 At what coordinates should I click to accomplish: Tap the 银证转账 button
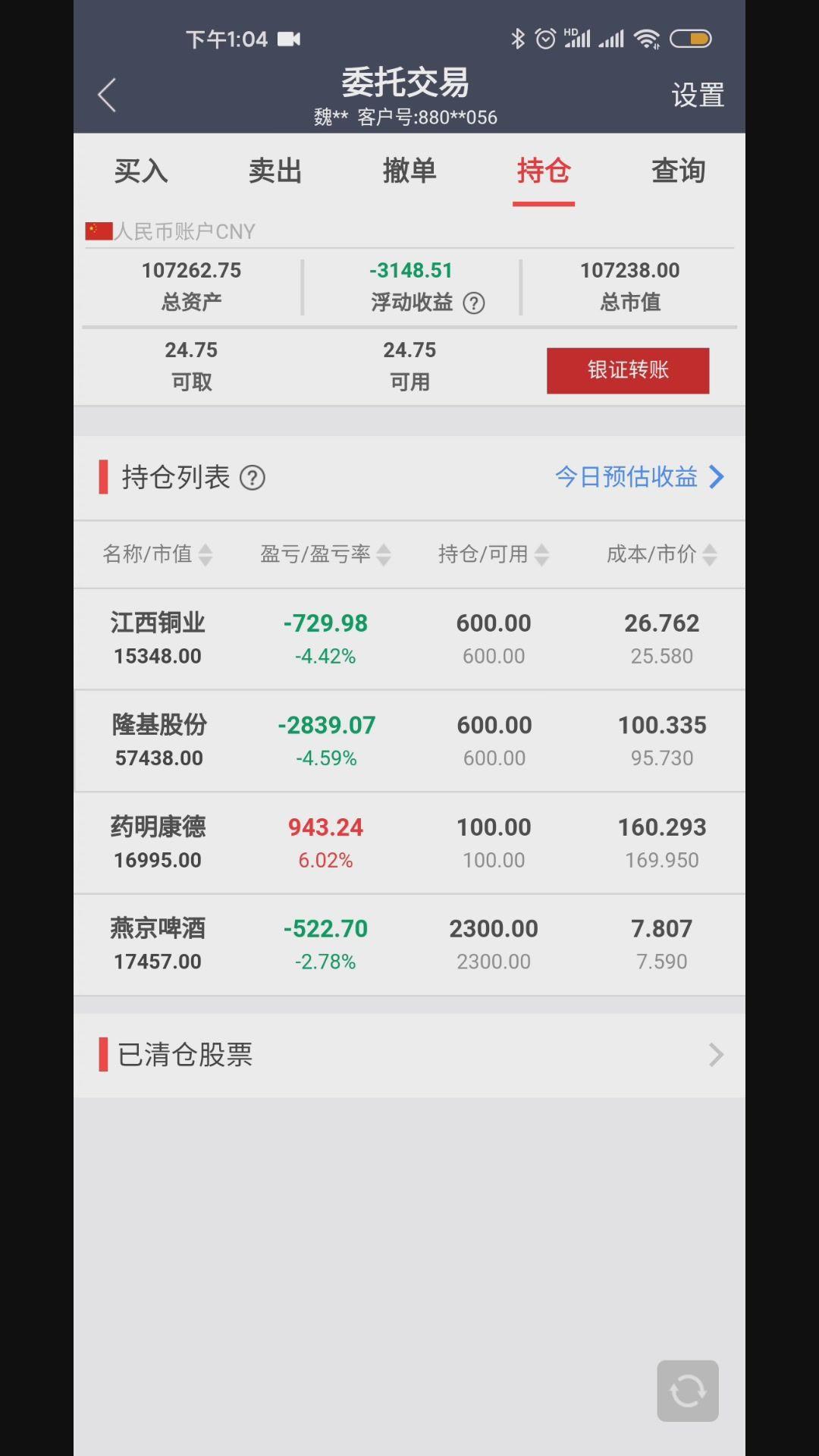[x=628, y=370]
